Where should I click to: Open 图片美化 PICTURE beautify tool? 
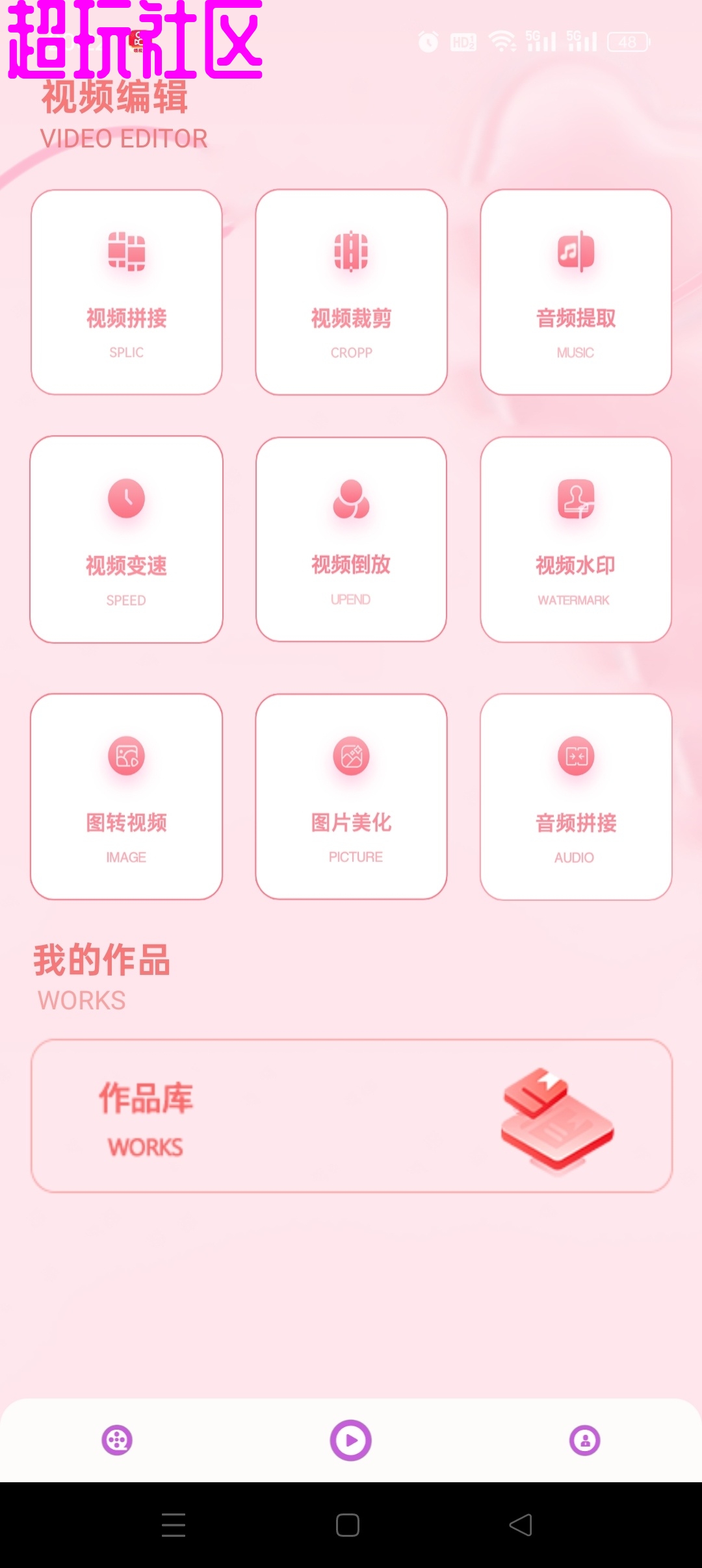click(351, 796)
